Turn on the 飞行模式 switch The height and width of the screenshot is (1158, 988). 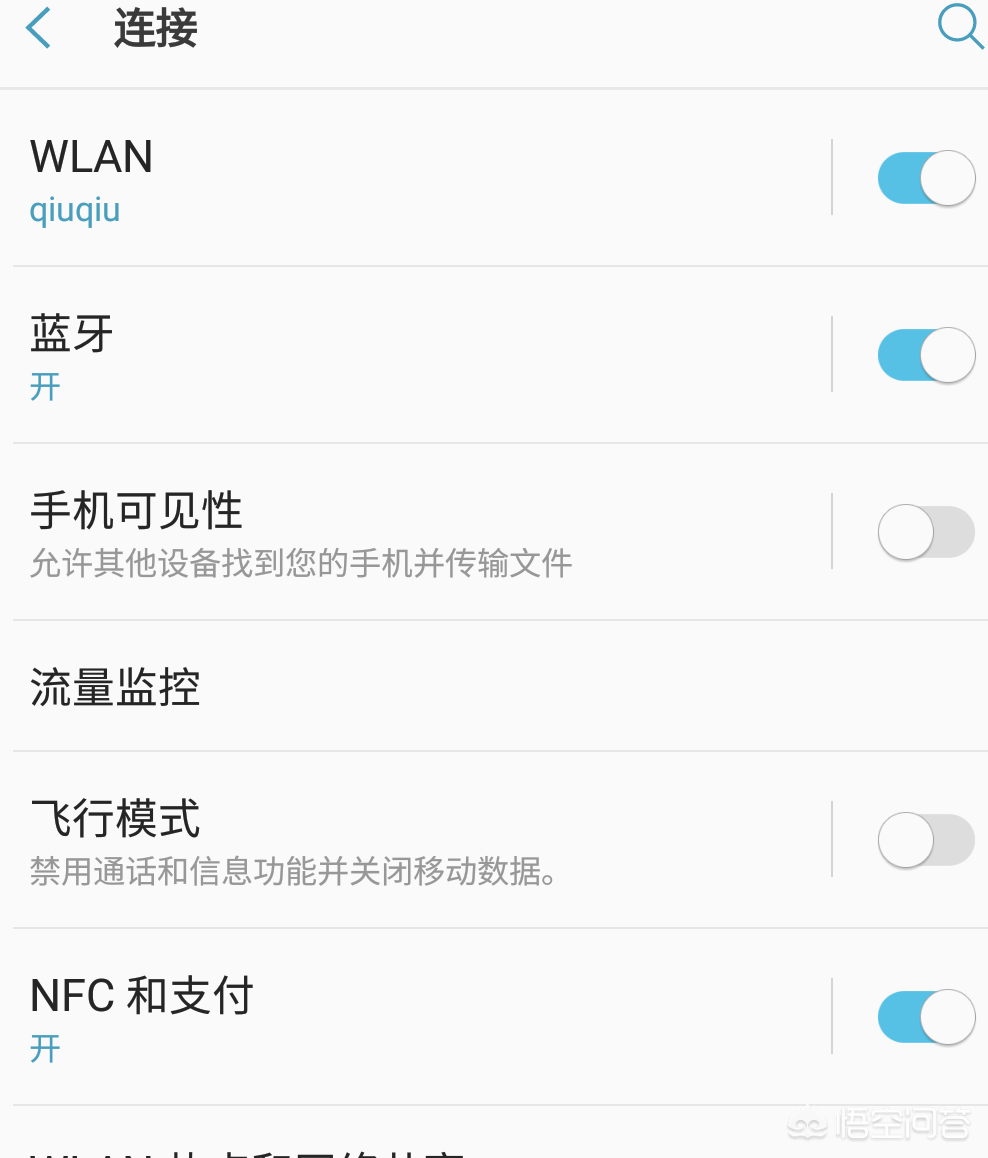pos(926,840)
